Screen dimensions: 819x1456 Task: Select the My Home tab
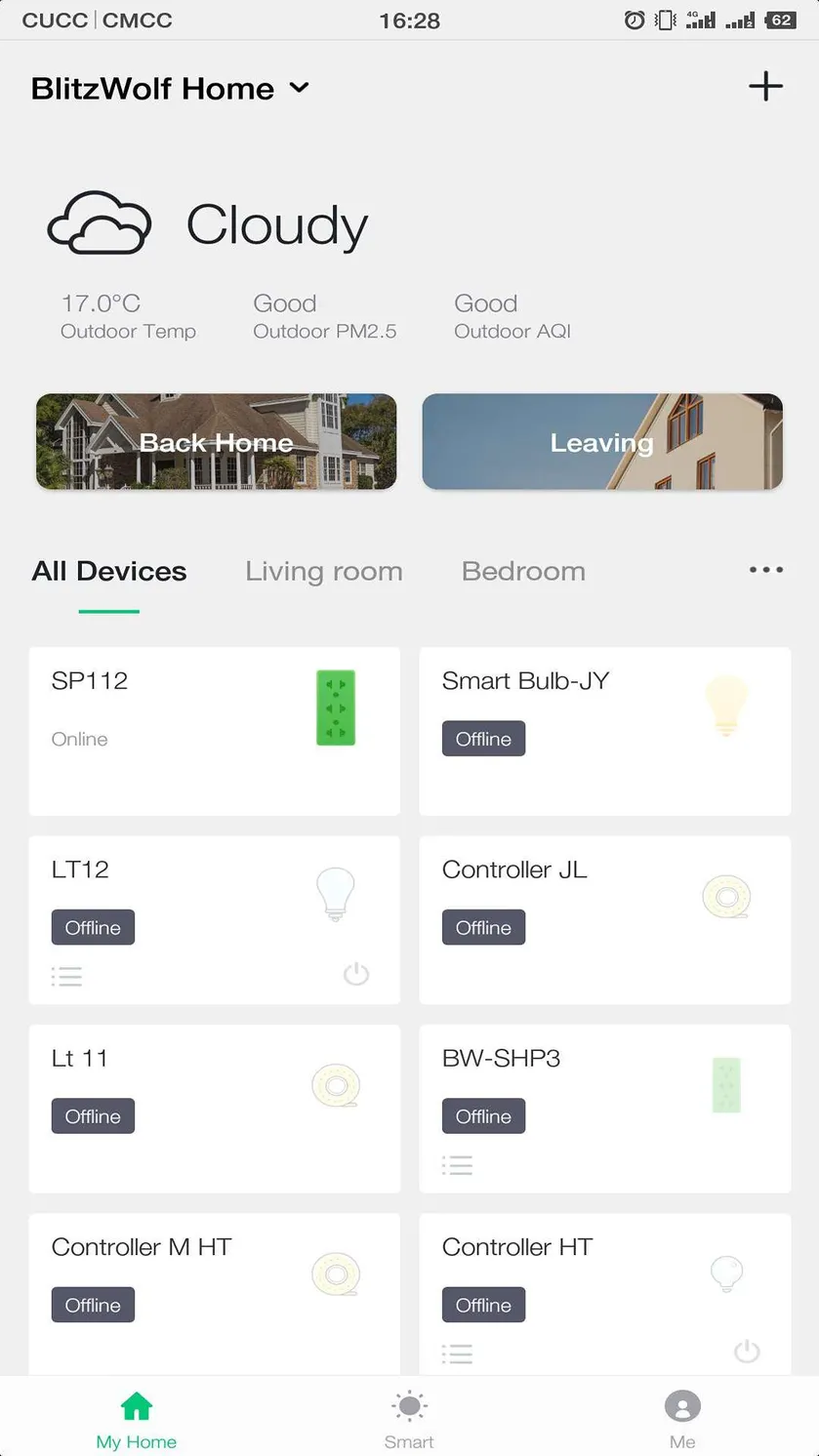click(137, 1420)
